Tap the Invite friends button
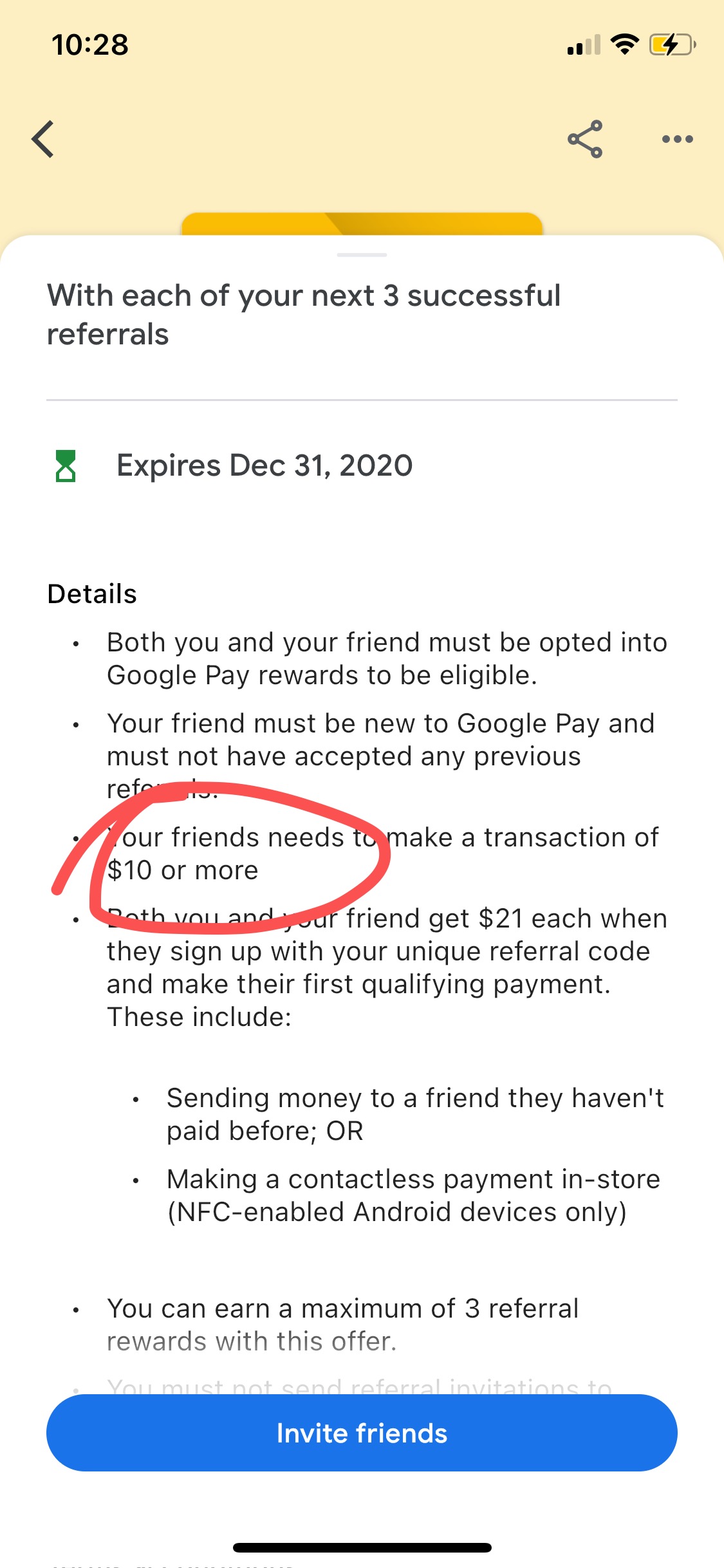The image size is (724, 1568). click(x=362, y=1433)
